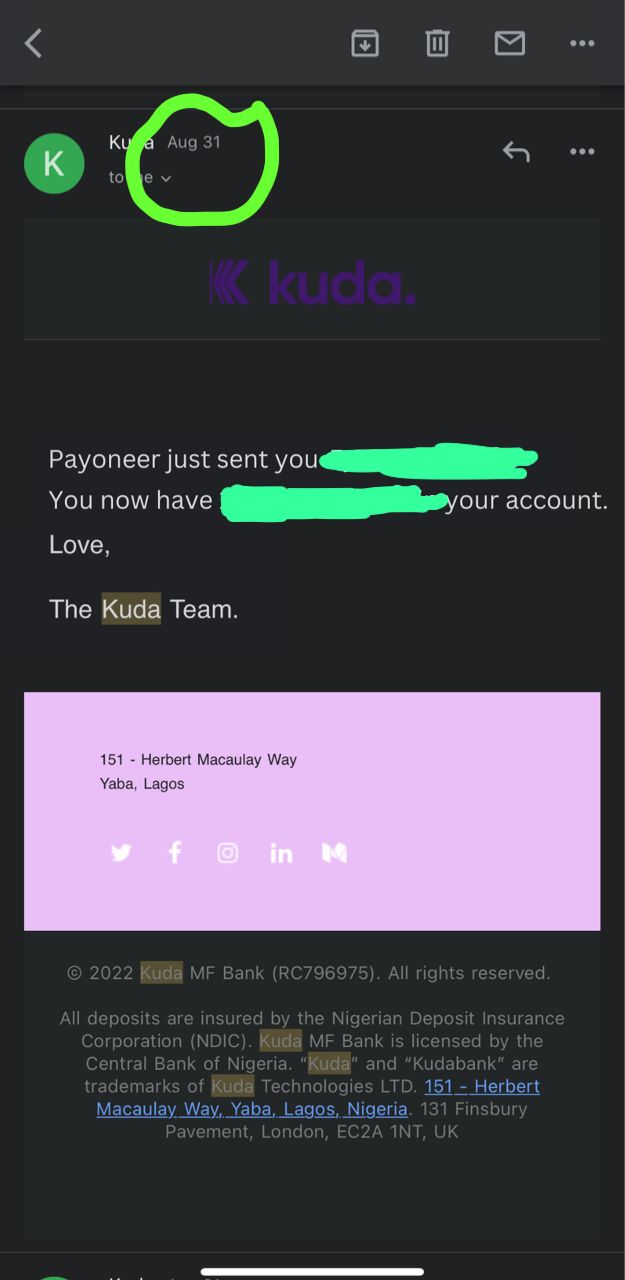Image resolution: width=625 pixels, height=1280 pixels.
Task: Expand the 'to me' recipient details
Action: click(140, 178)
